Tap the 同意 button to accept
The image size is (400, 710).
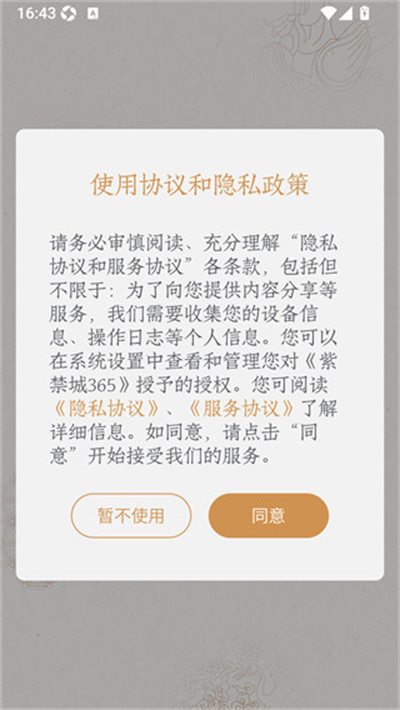pyautogui.click(x=268, y=515)
